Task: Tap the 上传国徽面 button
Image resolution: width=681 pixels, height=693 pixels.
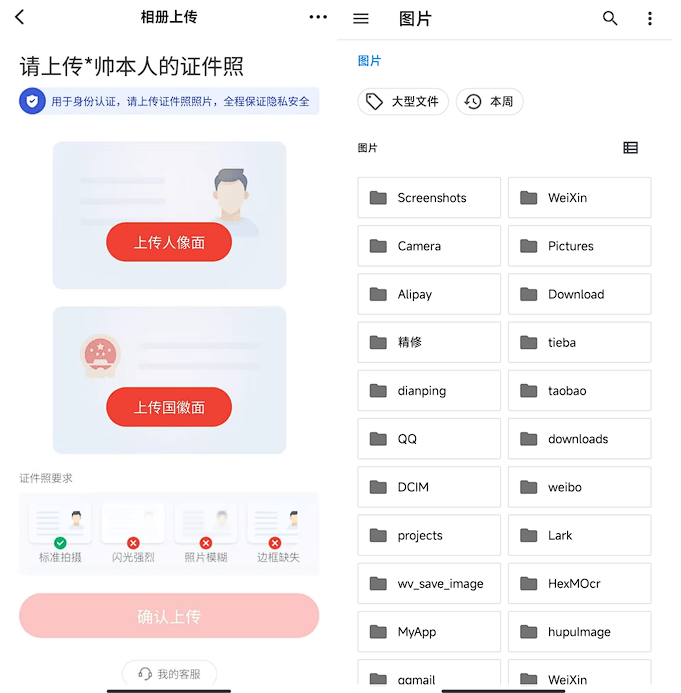Action: coord(169,407)
